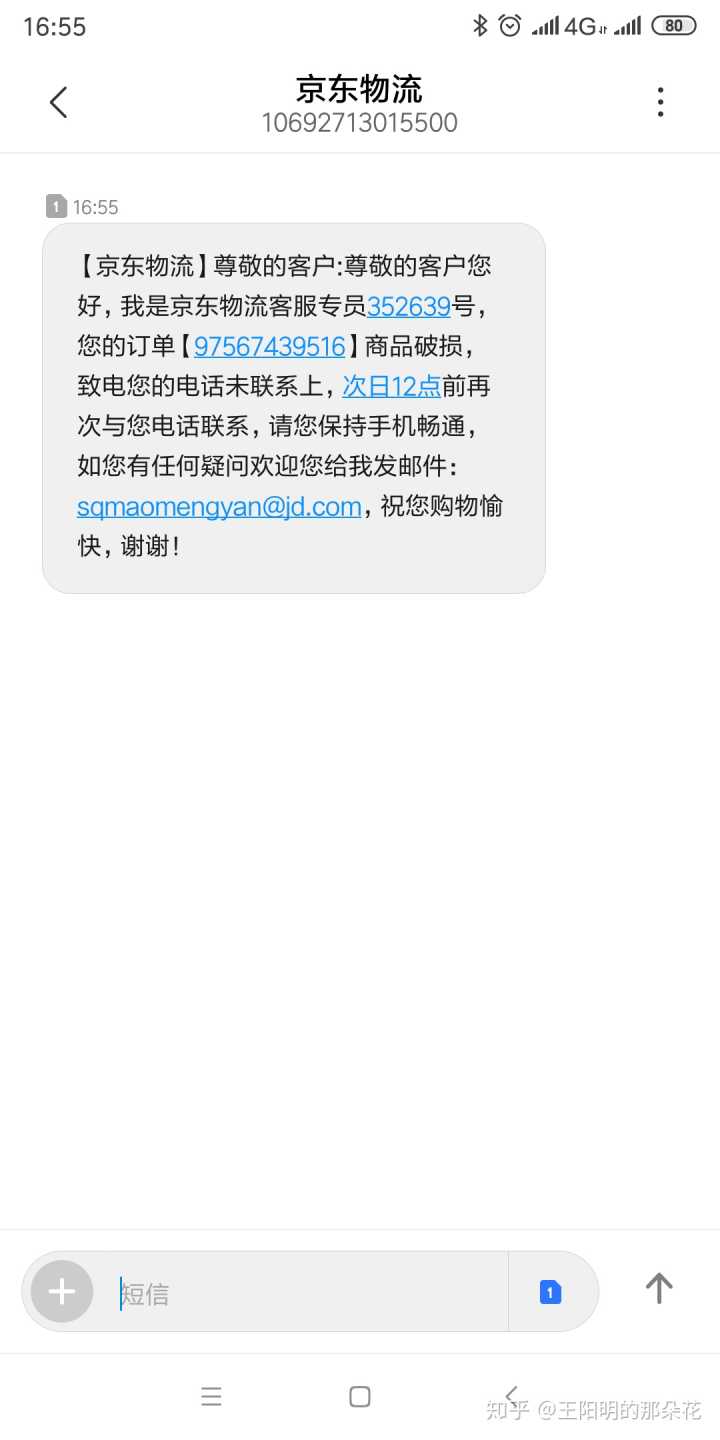Open the linked order number 97567439516
720x1440 pixels.
coord(269,346)
